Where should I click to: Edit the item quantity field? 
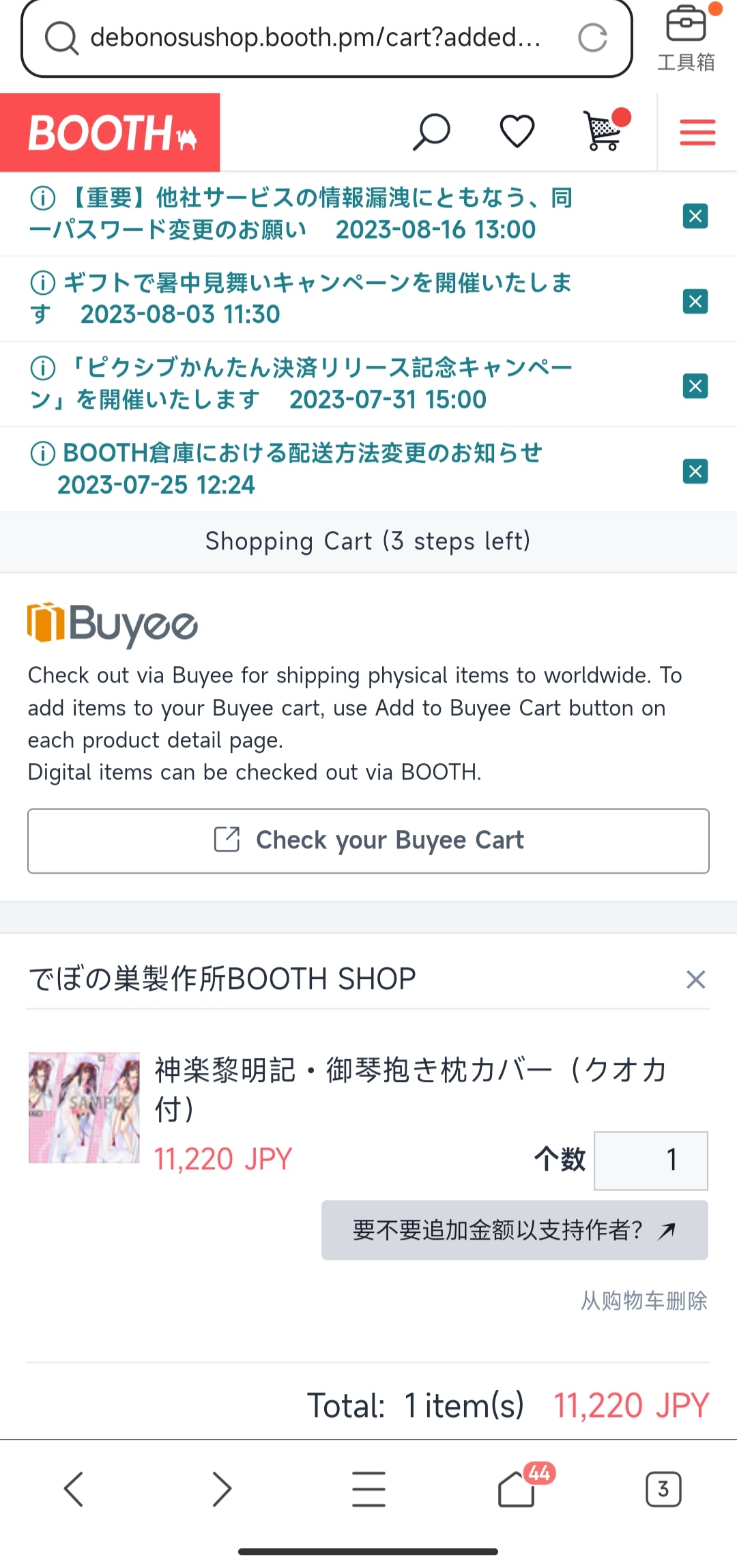[650, 1160]
